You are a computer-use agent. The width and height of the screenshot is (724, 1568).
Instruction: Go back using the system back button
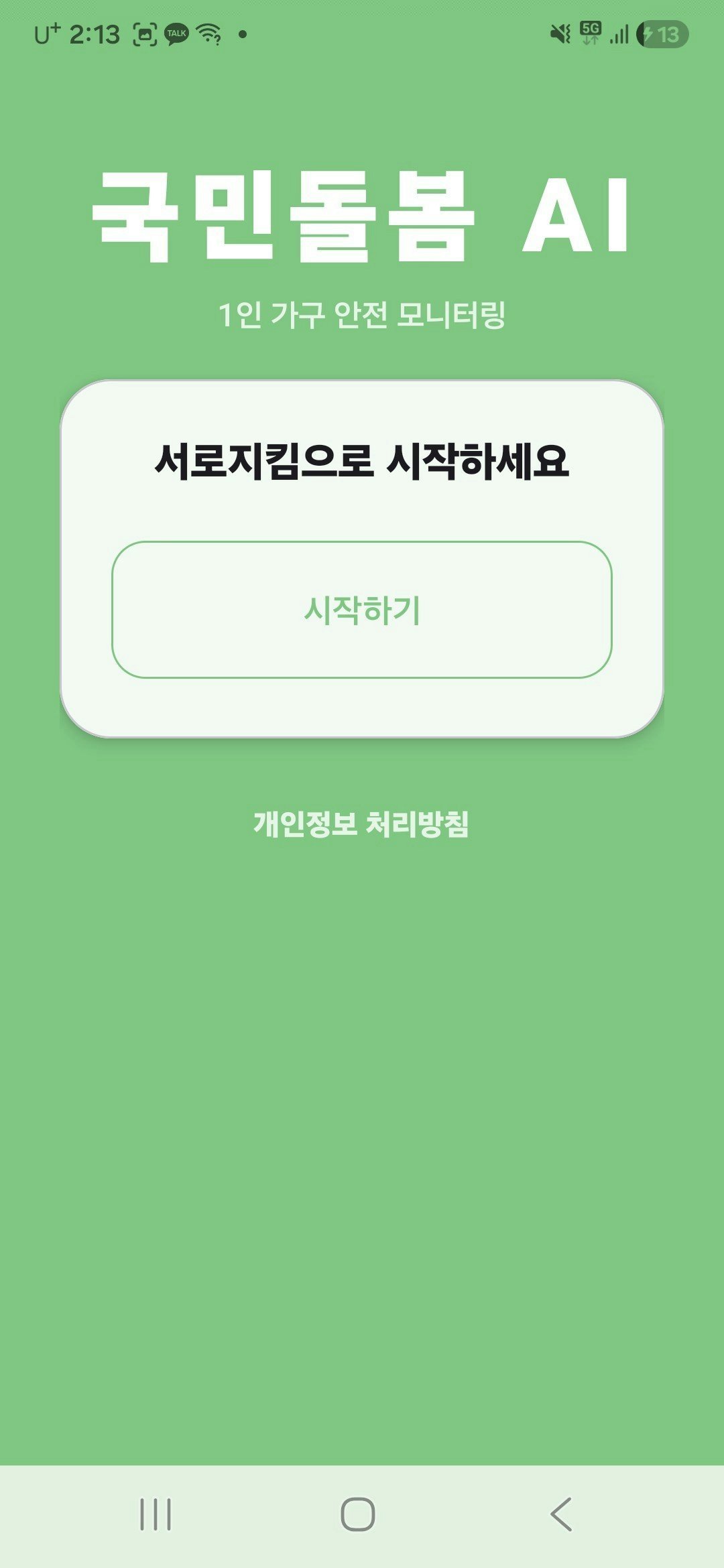coord(561,1514)
